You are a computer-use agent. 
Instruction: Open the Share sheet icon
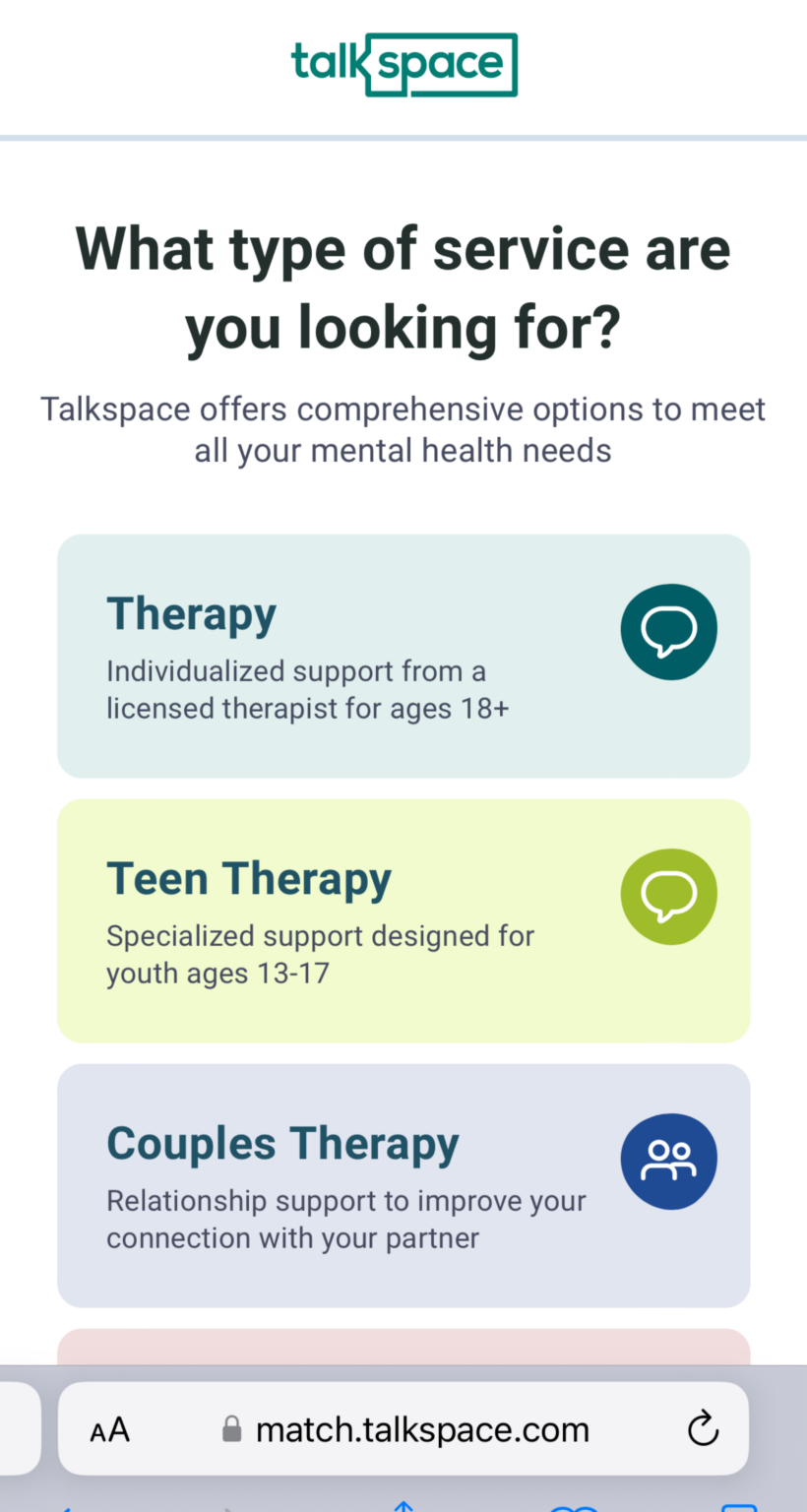click(403, 1504)
